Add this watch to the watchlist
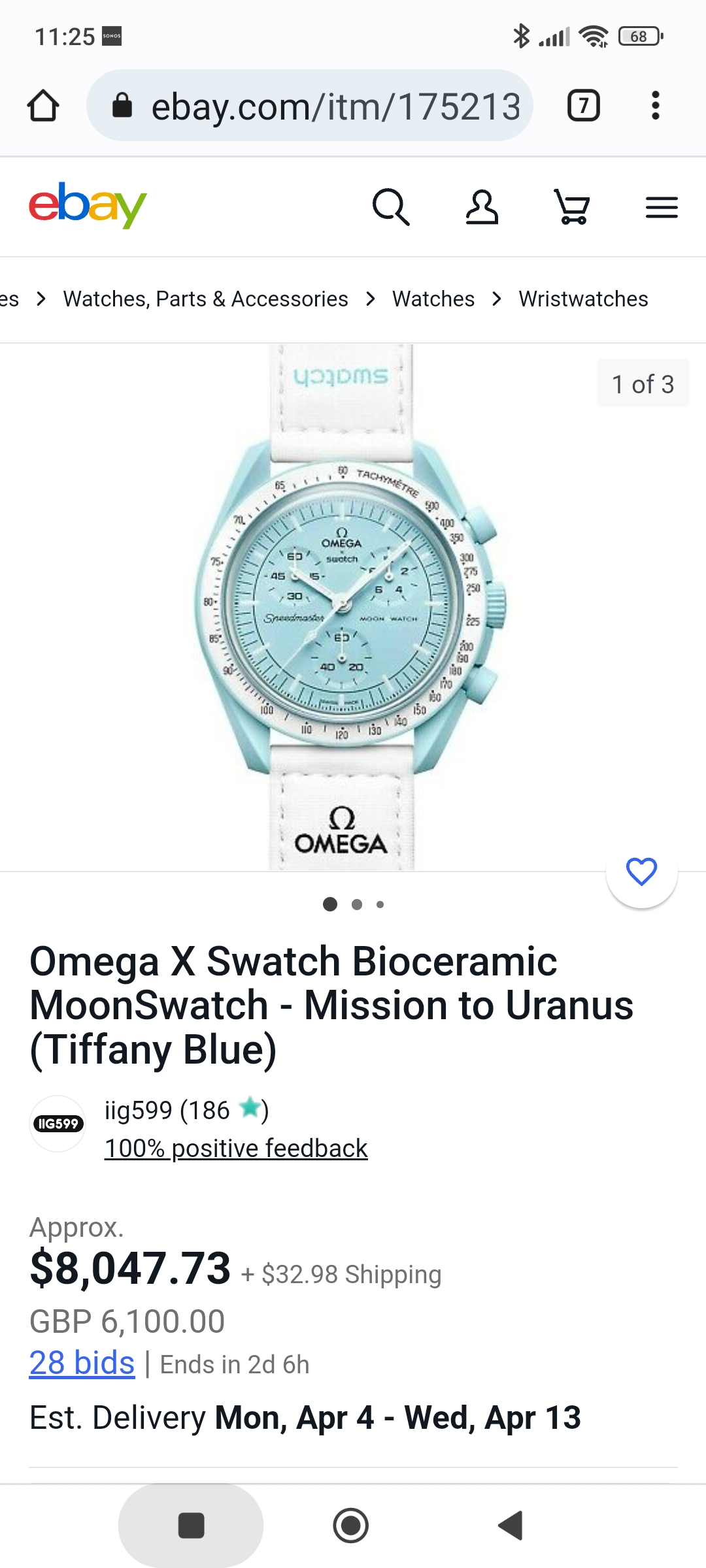This screenshot has height=1568, width=706. [x=641, y=872]
